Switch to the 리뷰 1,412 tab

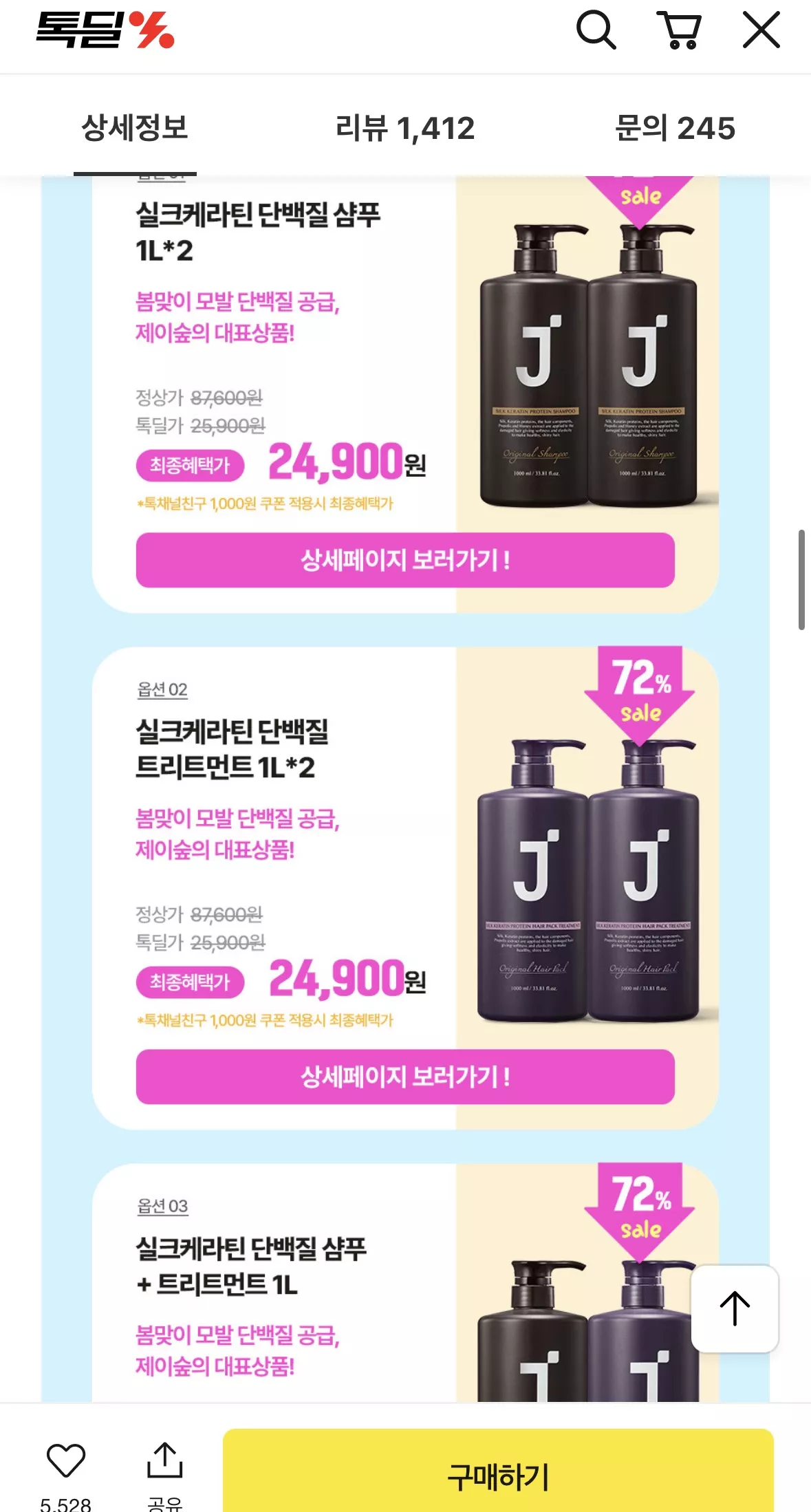tap(404, 128)
